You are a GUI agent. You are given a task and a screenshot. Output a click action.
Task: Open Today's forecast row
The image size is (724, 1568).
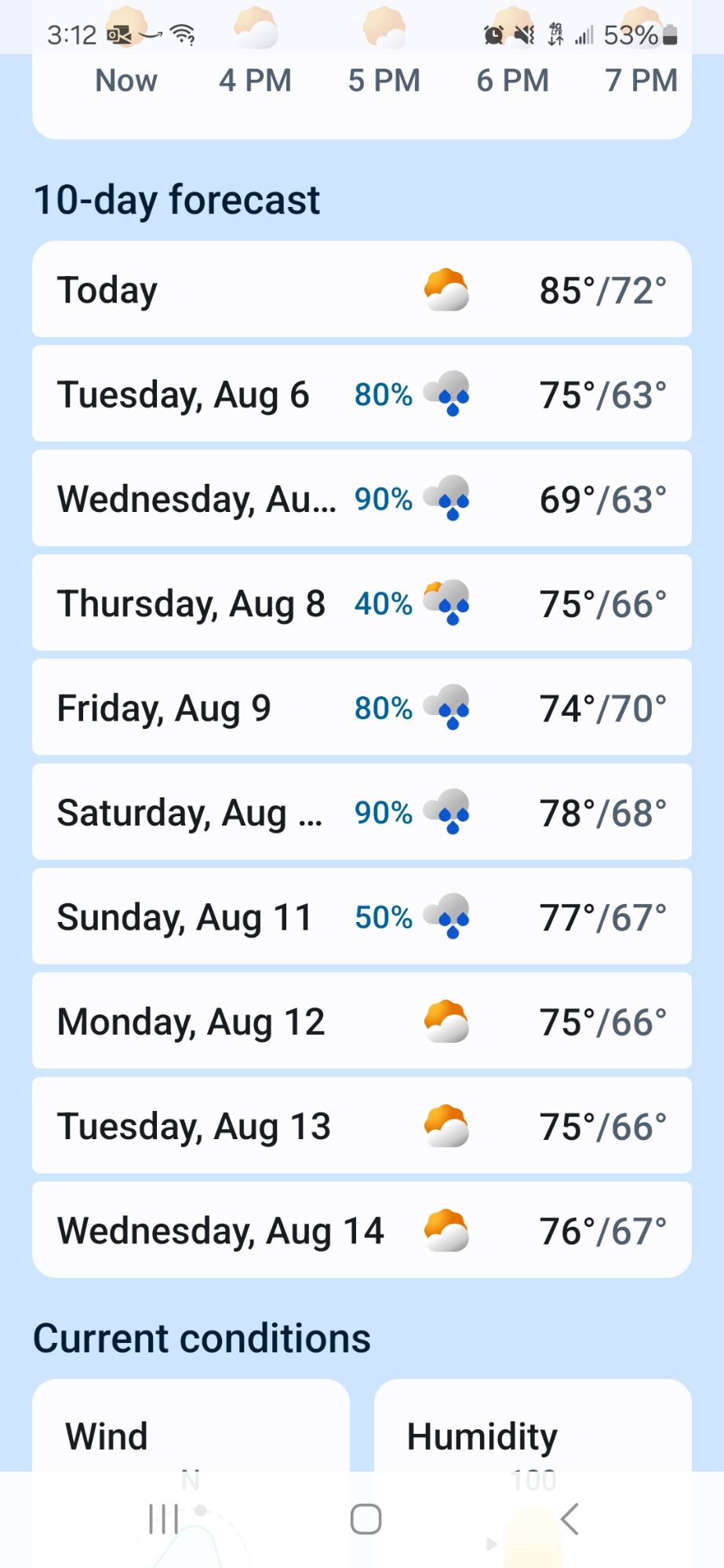click(x=362, y=289)
